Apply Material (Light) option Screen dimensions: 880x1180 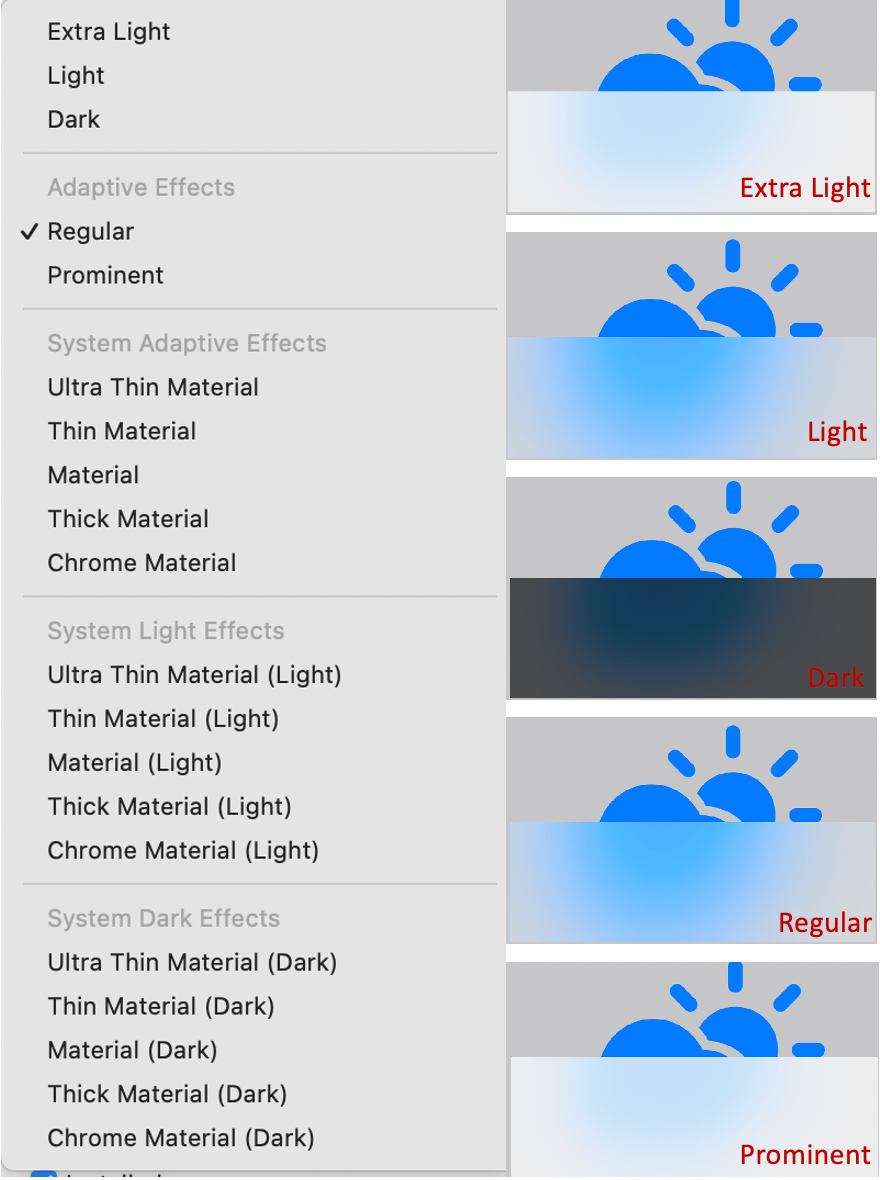(x=134, y=763)
